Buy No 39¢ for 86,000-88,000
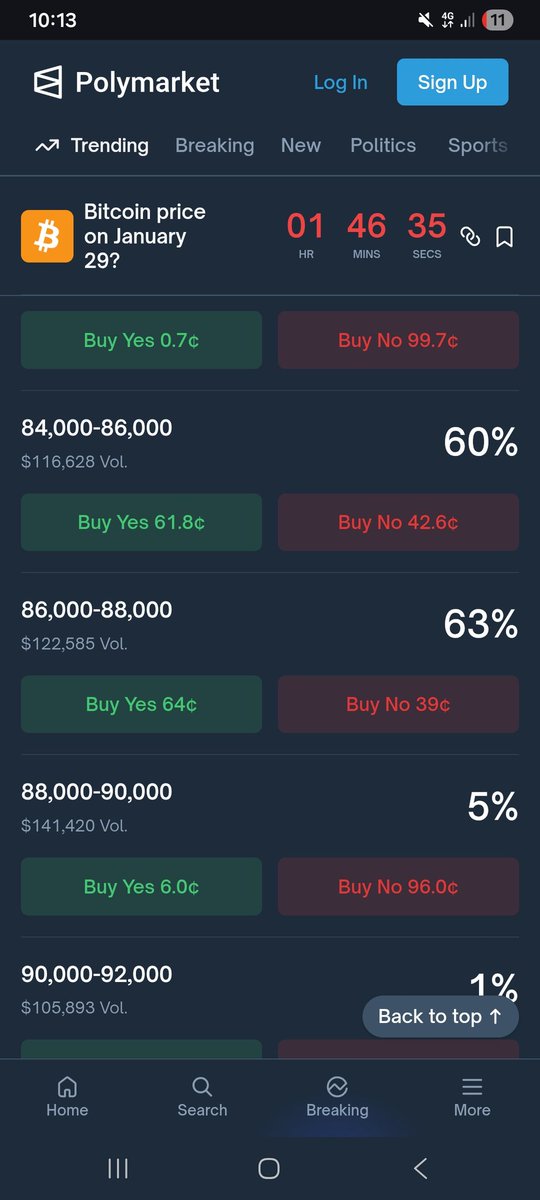Image resolution: width=540 pixels, height=1200 pixels. tap(398, 704)
